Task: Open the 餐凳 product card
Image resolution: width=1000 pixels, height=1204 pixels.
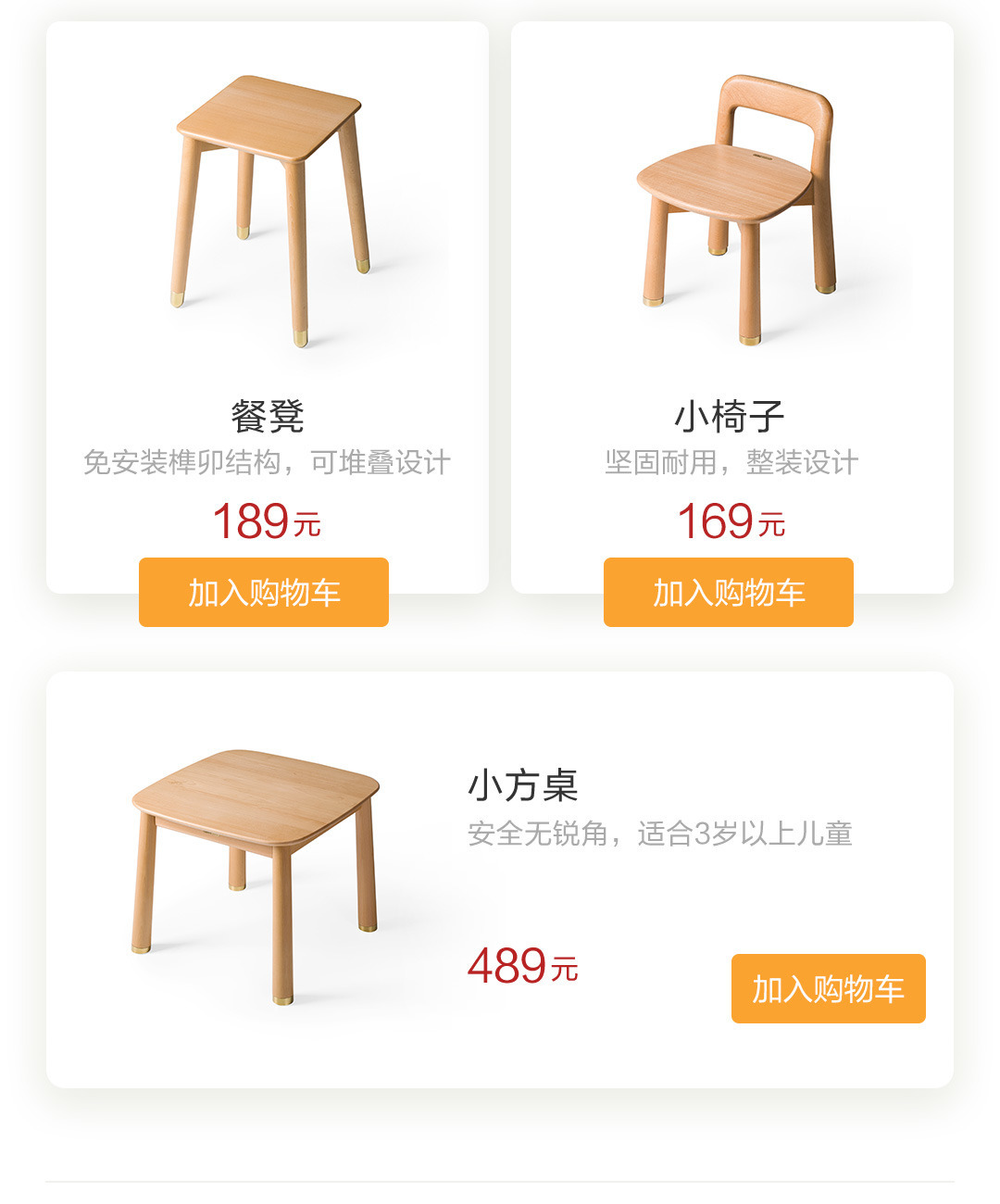Action: 268,213
